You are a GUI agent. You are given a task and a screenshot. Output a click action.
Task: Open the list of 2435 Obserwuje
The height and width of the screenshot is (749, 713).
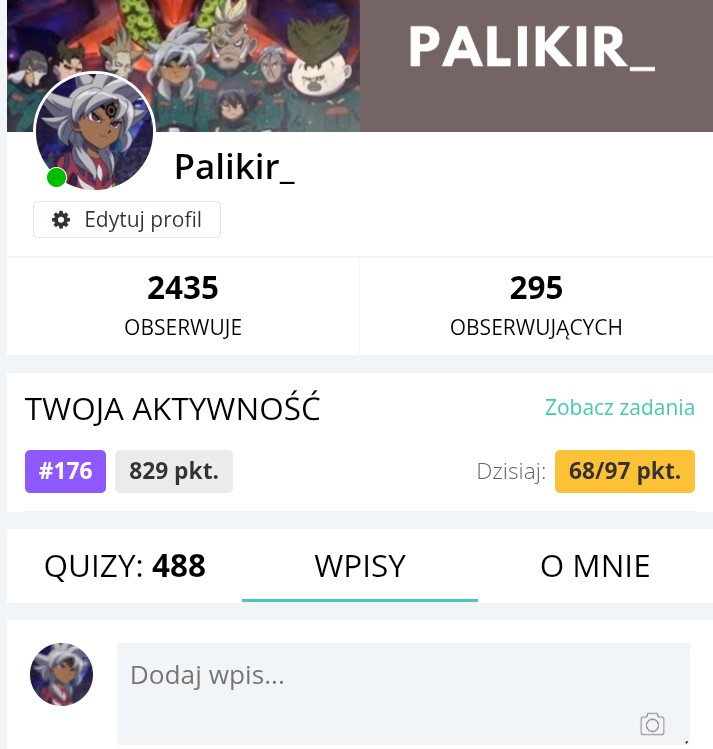click(x=183, y=306)
